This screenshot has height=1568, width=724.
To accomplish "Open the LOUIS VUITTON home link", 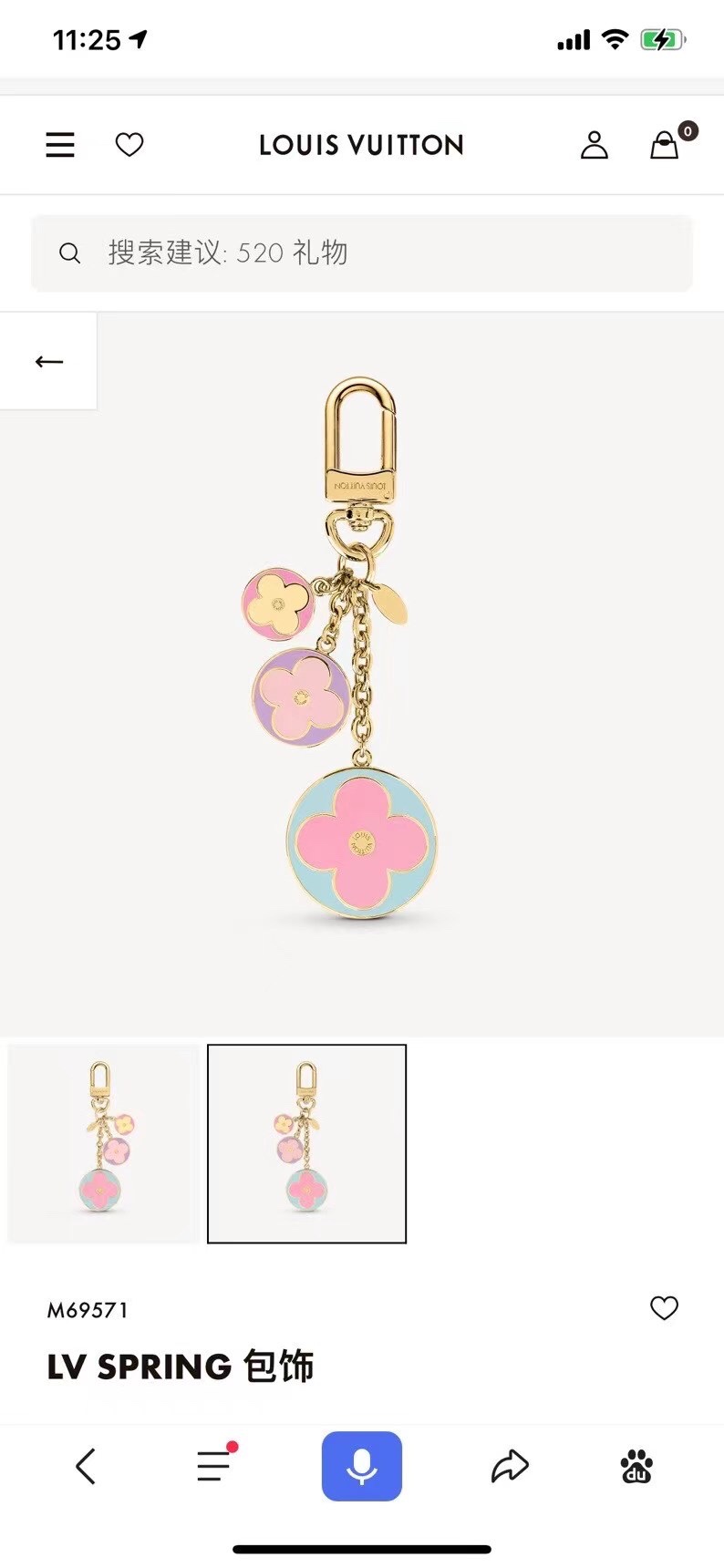I will (x=361, y=145).
